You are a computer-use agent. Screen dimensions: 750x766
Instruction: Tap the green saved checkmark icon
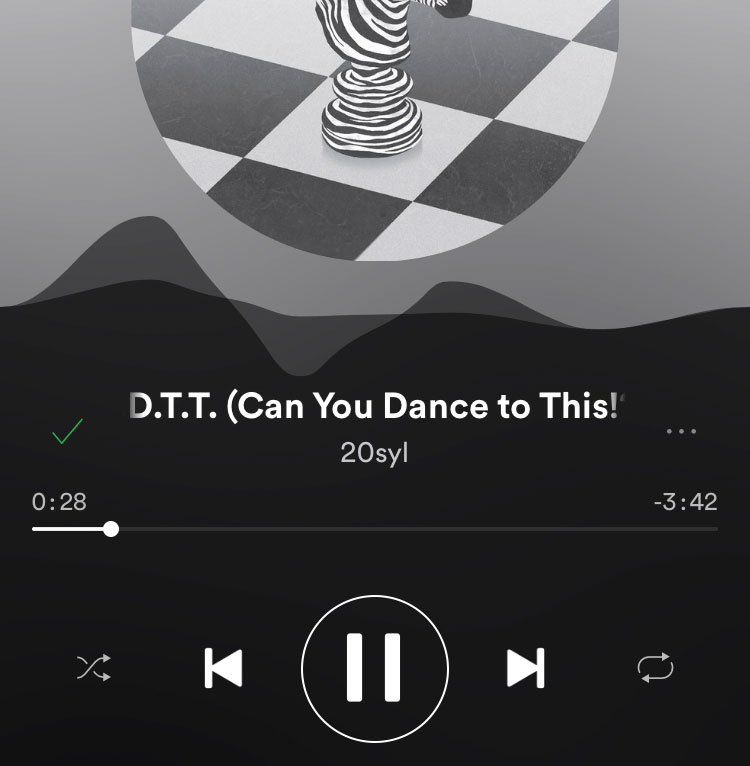[x=67, y=432]
